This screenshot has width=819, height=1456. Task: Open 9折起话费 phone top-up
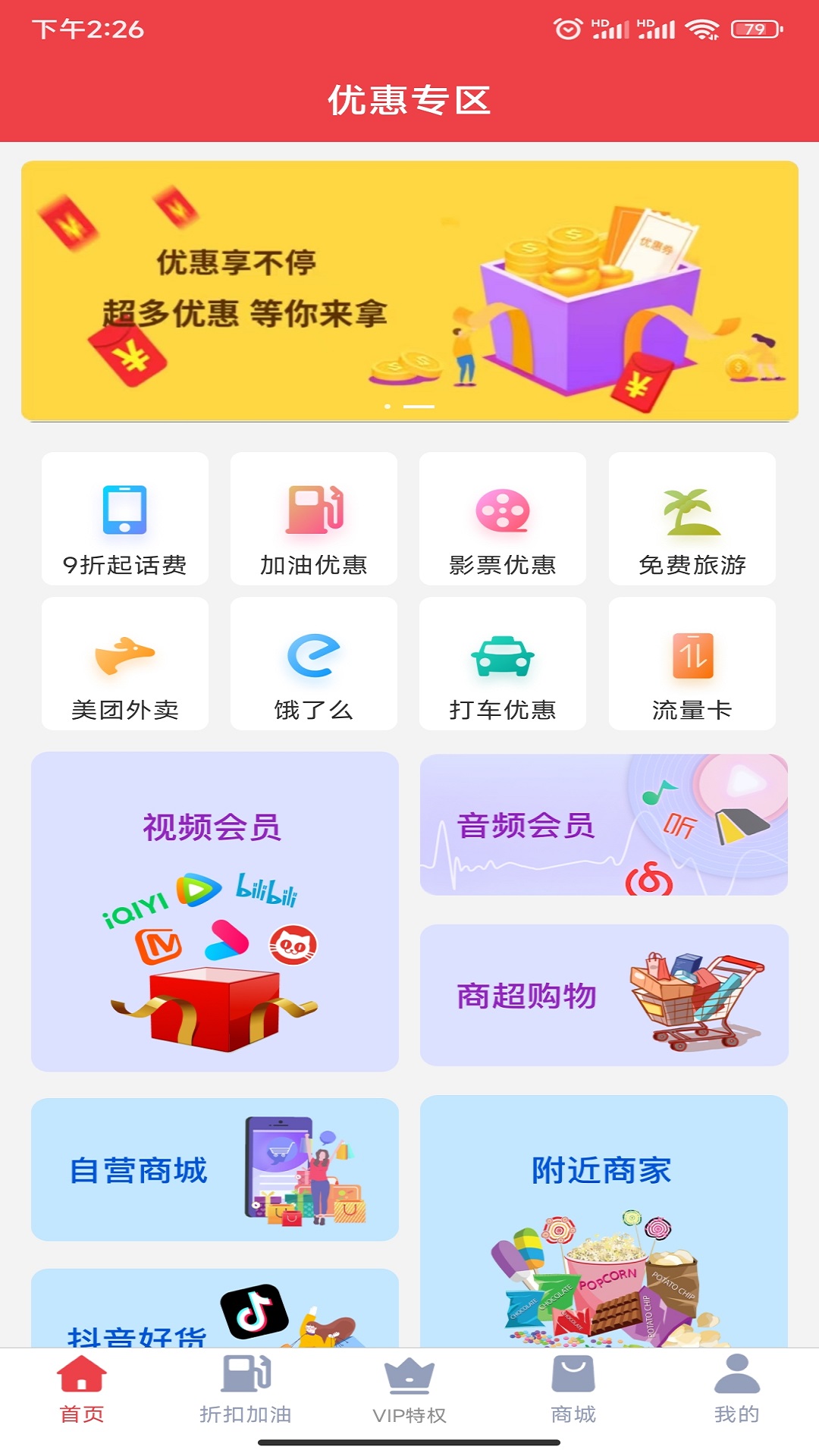(x=125, y=519)
